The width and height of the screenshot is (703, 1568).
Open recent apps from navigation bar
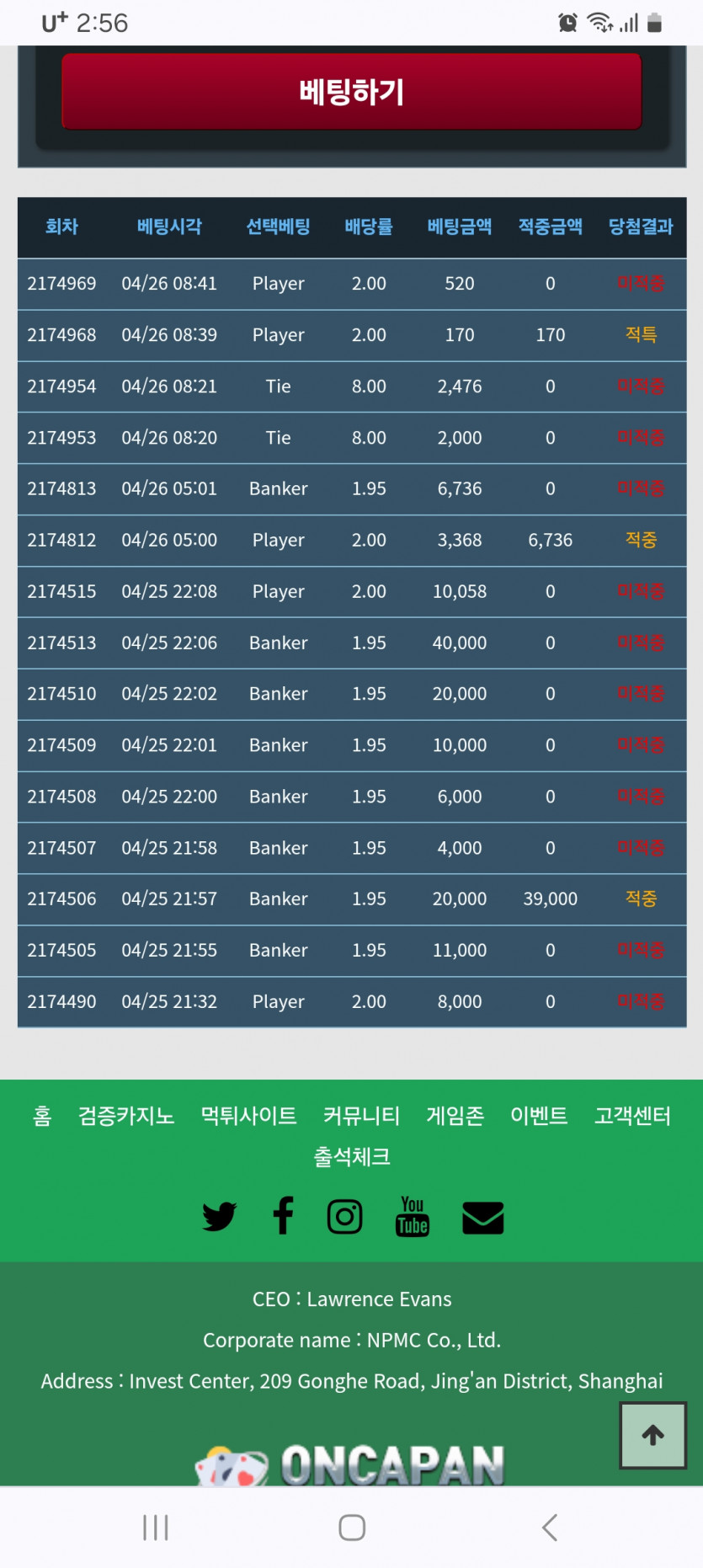(156, 1527)
